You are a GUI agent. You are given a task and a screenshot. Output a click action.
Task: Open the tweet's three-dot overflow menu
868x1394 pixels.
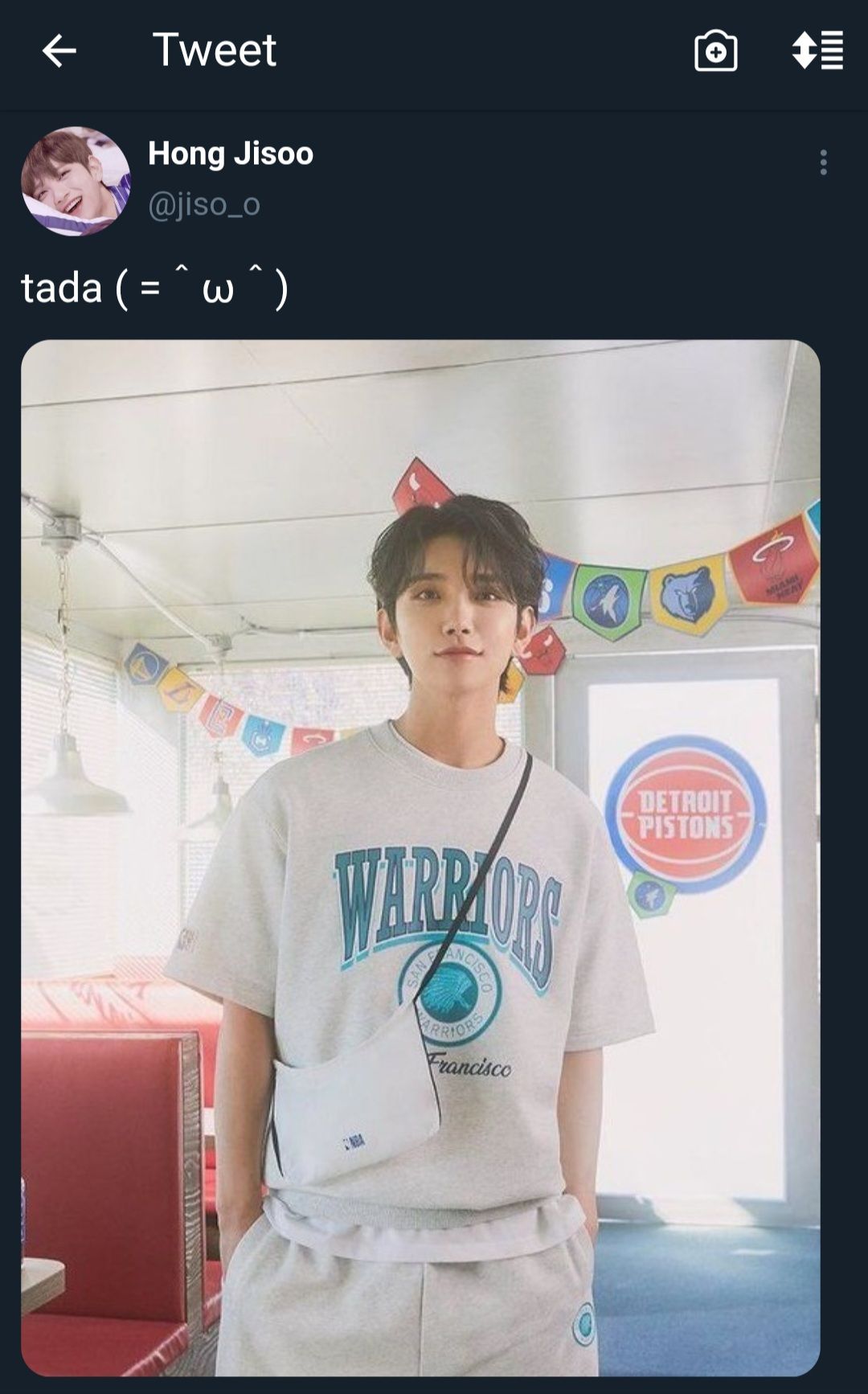coord(823,162)
